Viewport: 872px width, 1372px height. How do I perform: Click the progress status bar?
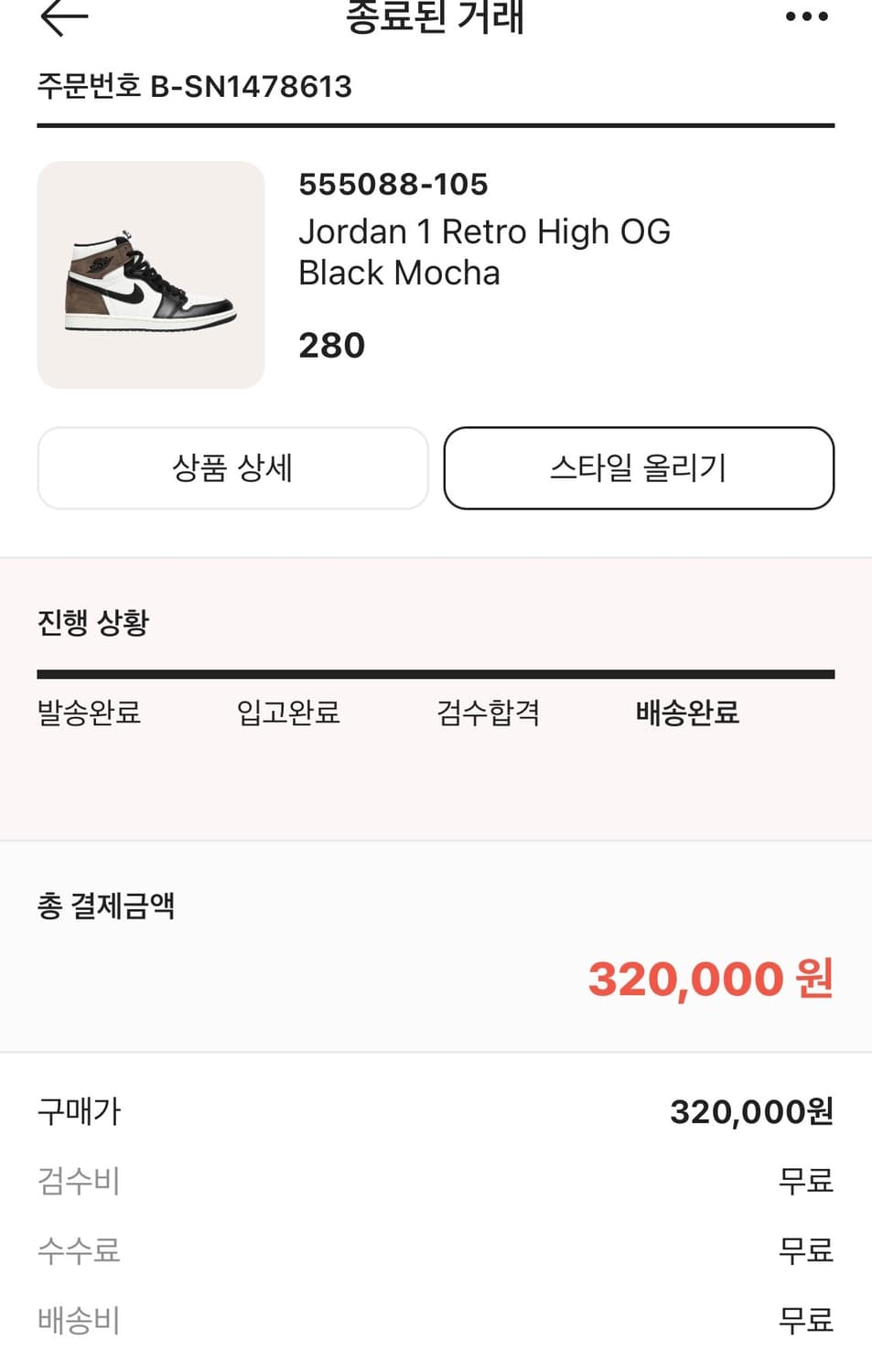(436, 674)
